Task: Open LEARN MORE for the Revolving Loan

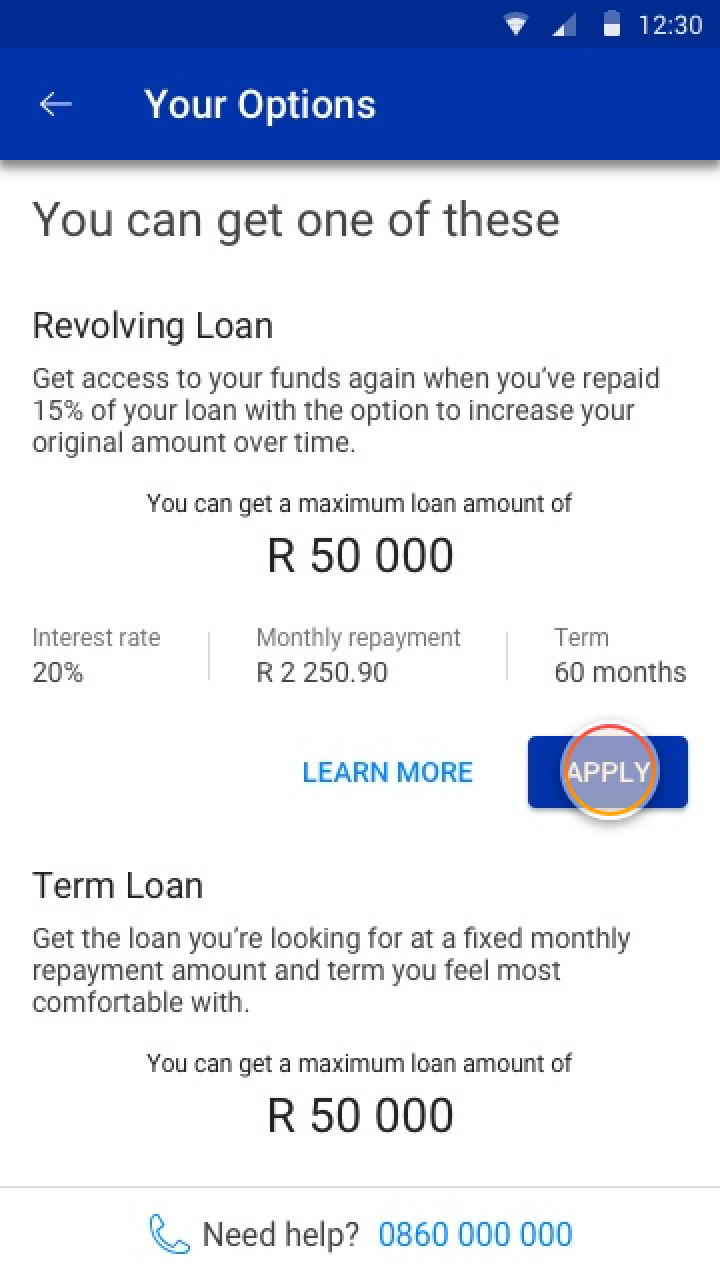Action: click(x=388, y=772)
